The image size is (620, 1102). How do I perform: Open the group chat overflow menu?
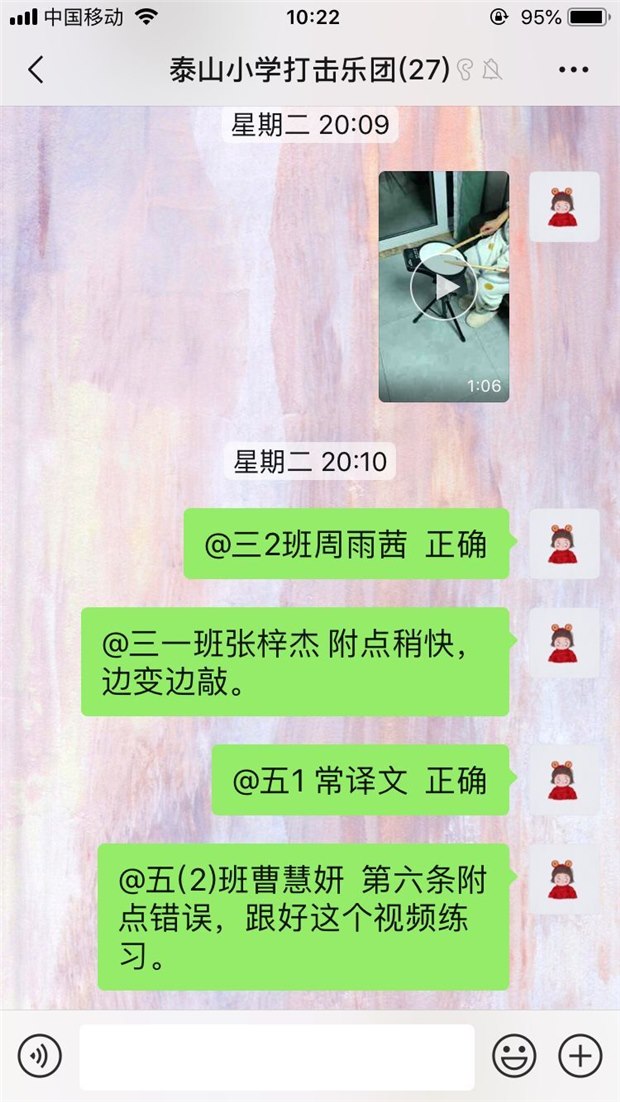click(573, 70)
